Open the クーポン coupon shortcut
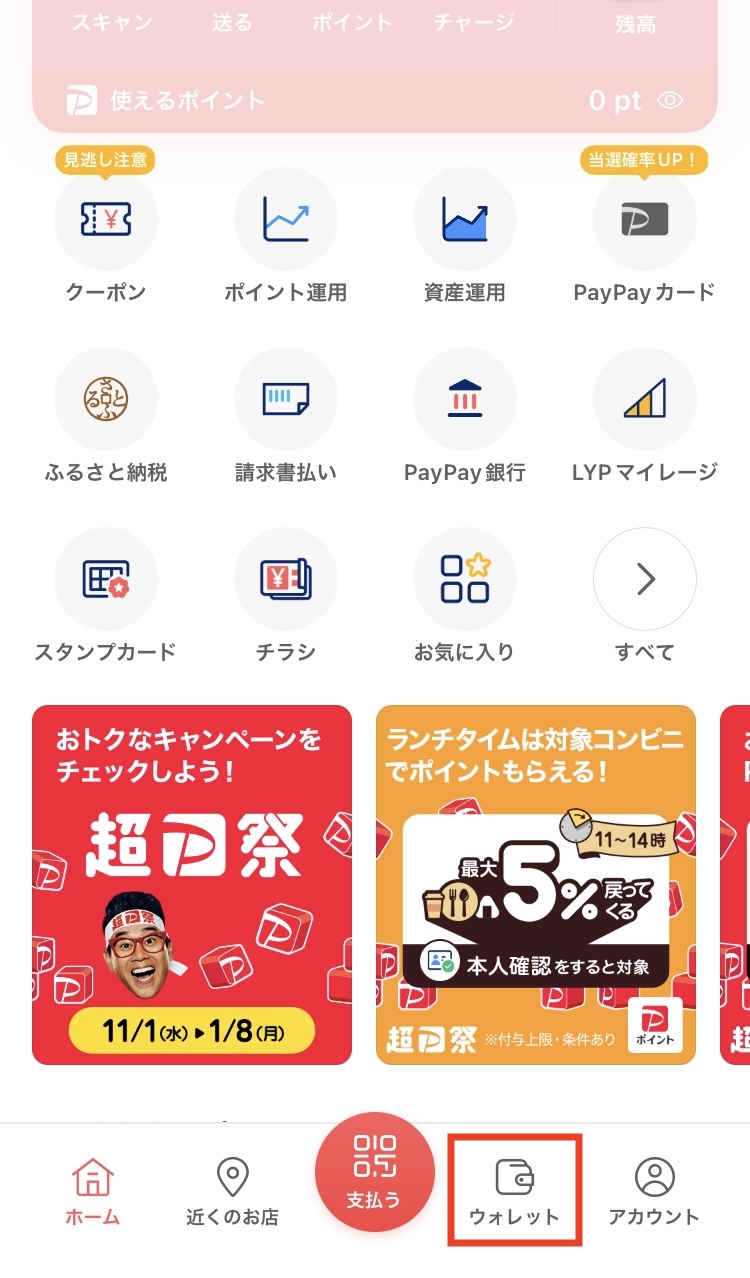Screen dimensions: 750x1278 tap(105, 220)
